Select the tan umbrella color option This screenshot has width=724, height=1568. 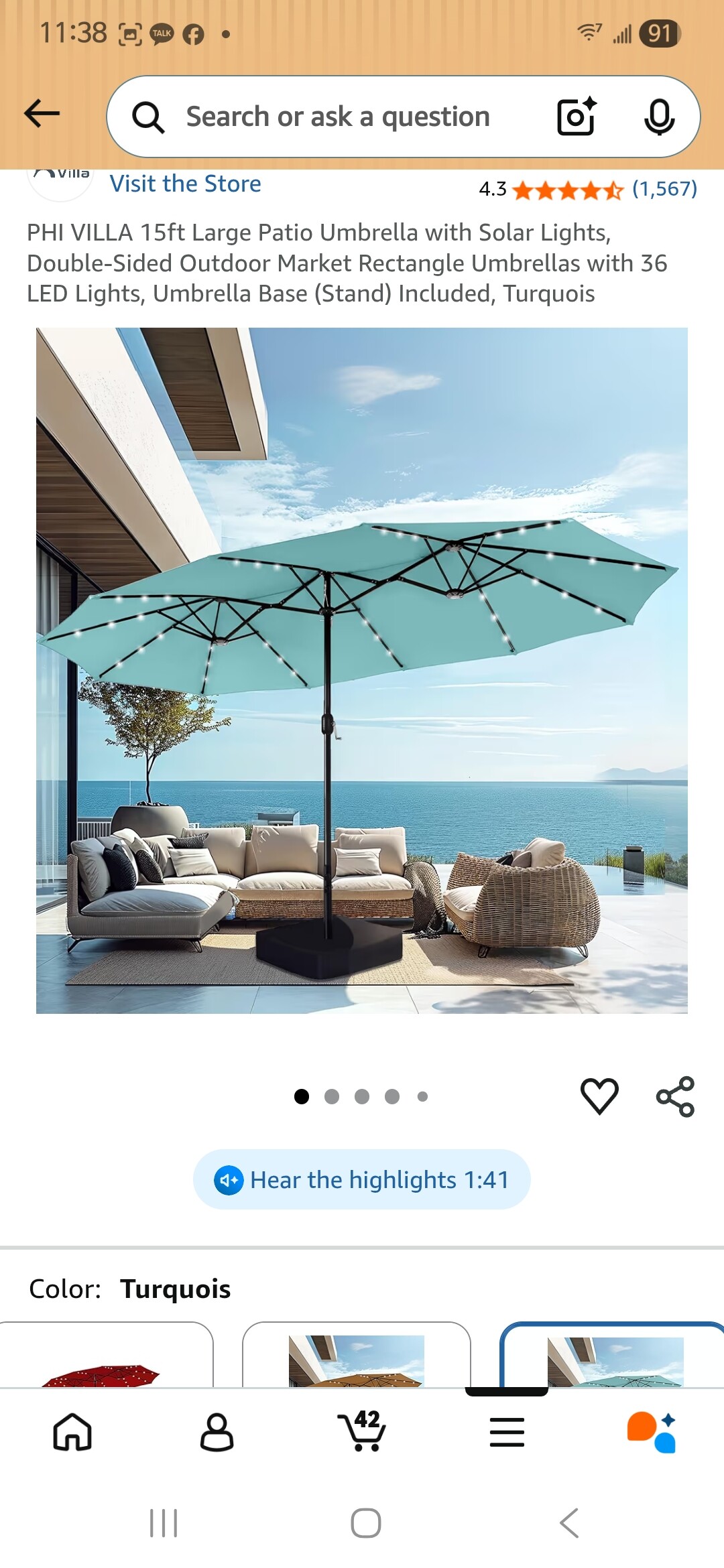[x=356, y=1357]
